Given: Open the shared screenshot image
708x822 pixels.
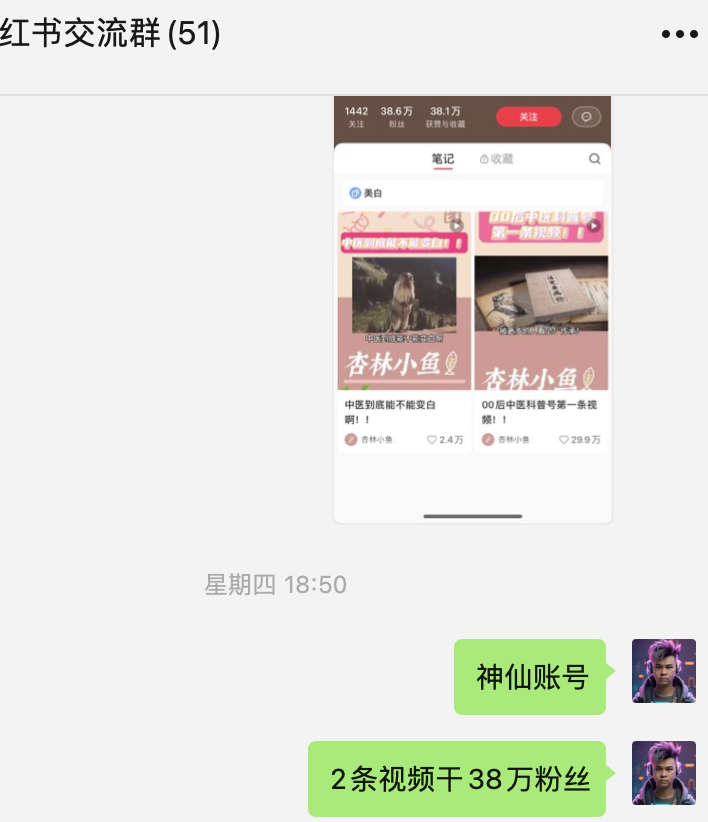Looking at the screenshot, I should click(x=472, y=310).
